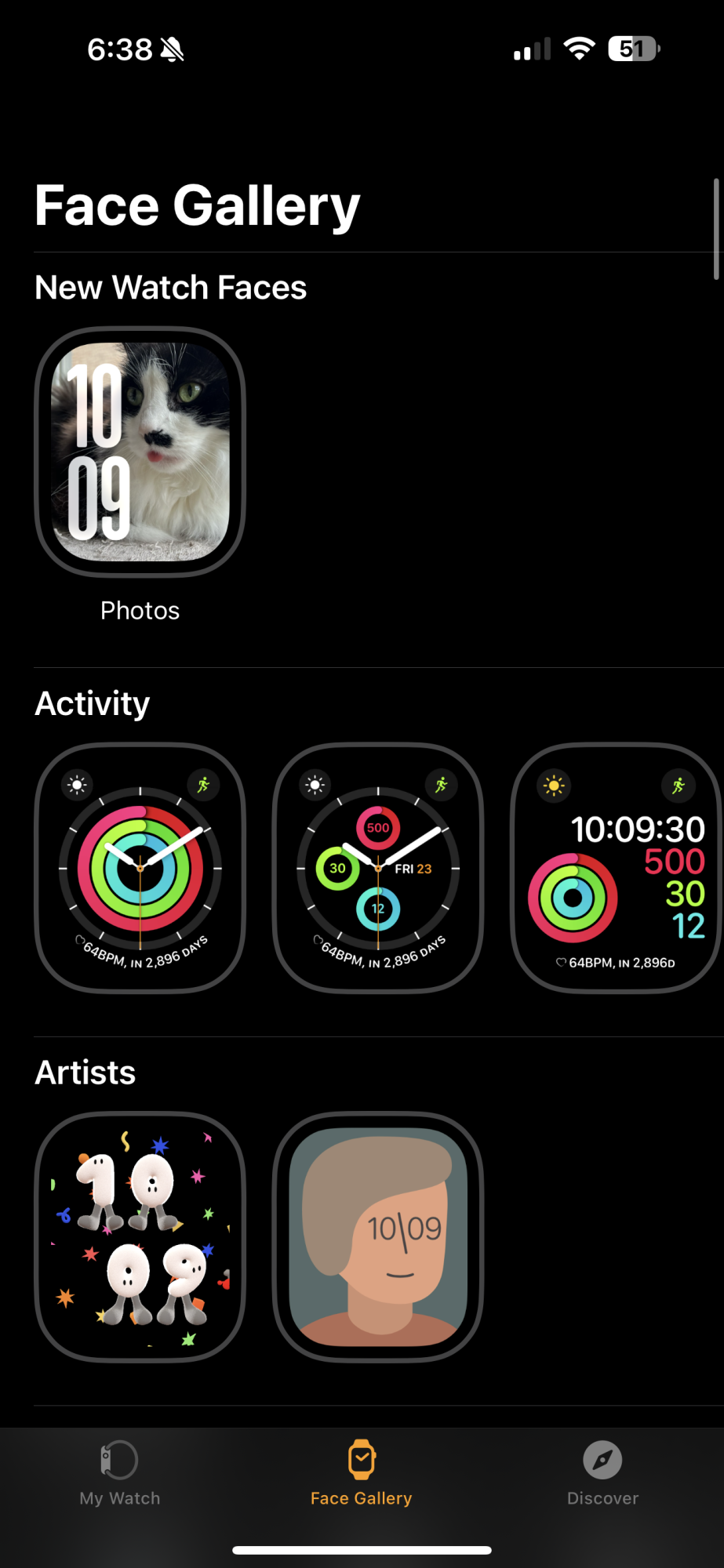
Task: Select the weather complication on the first Activity face
Action: coord(76,785)
